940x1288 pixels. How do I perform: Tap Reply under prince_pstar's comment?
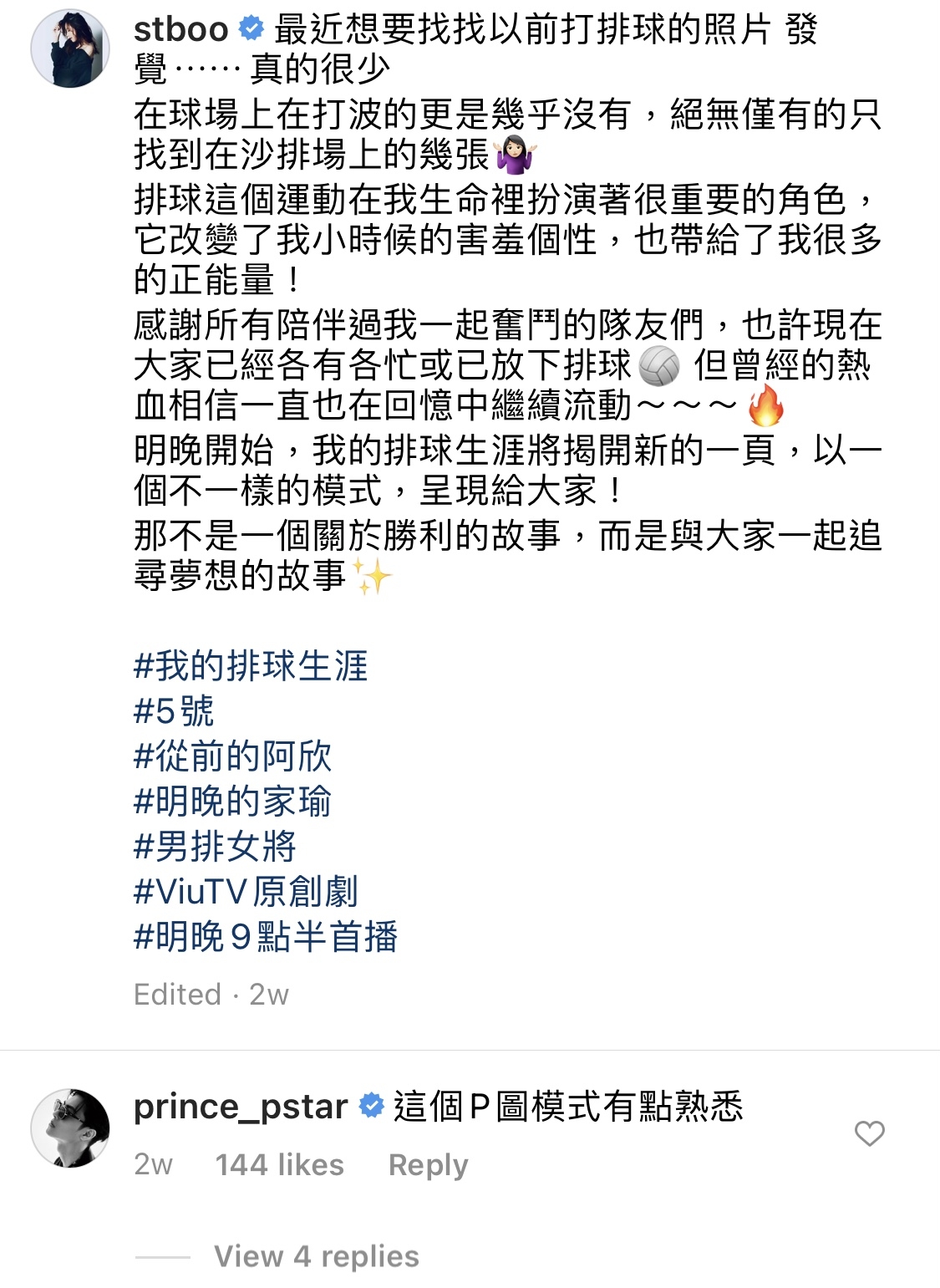[429, 1163]
